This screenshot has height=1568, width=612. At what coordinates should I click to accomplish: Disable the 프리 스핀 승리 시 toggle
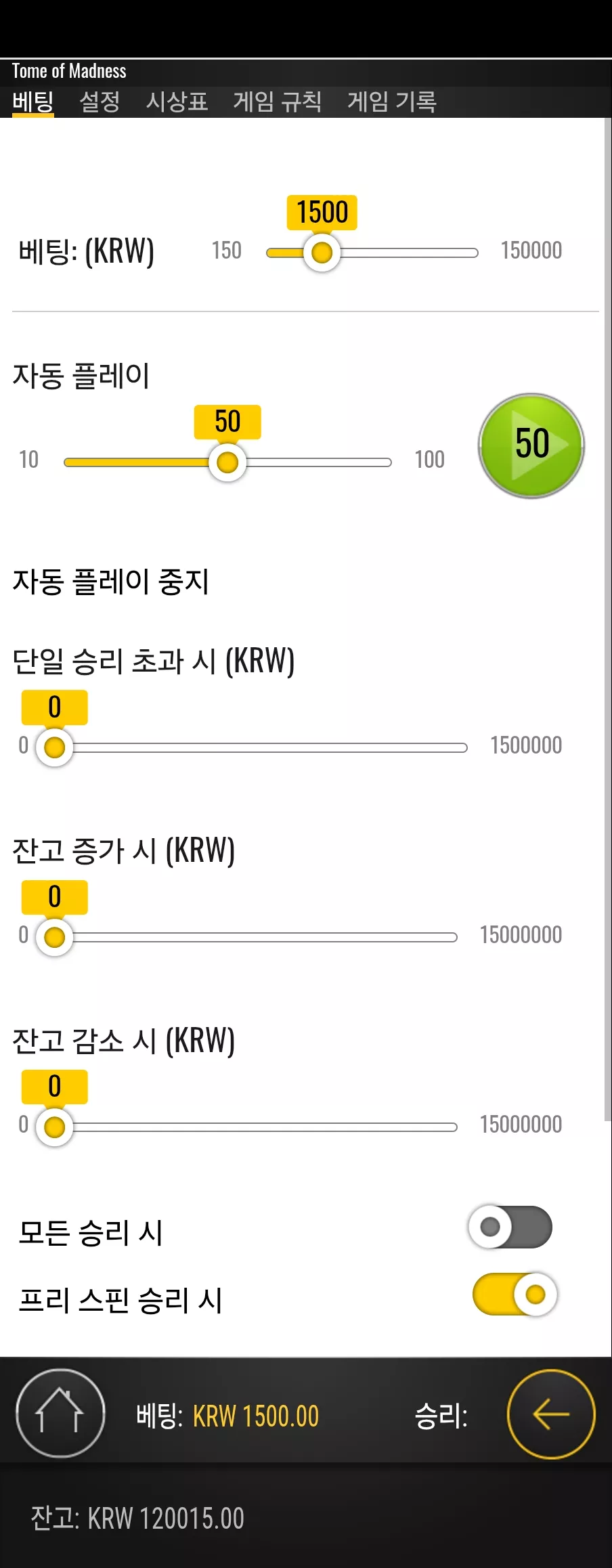pos(515,1294)
